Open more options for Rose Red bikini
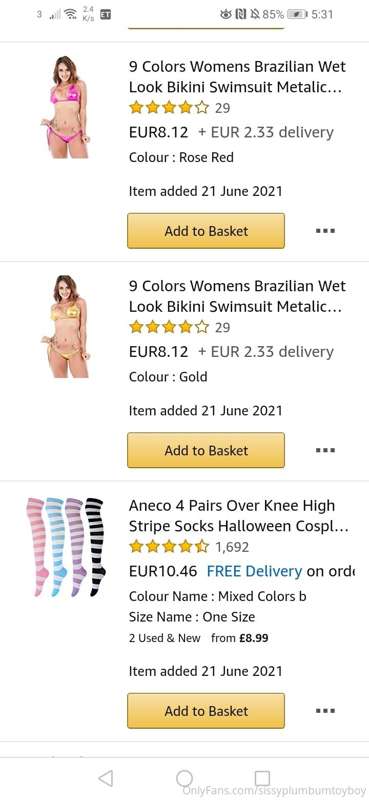369x800 pixels. click(x=325, y=231)
